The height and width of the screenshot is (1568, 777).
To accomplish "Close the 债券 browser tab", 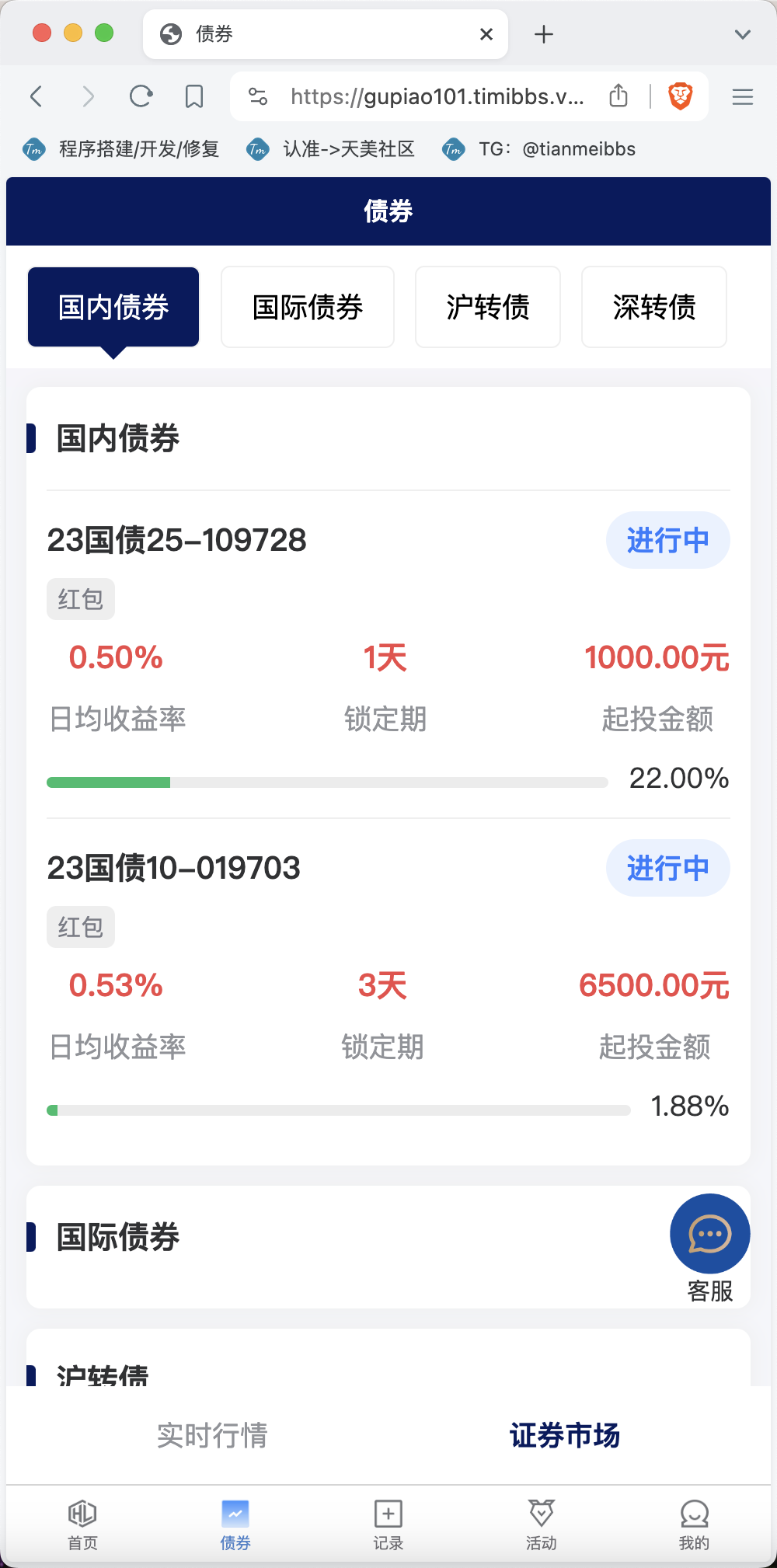I will 486,34.
